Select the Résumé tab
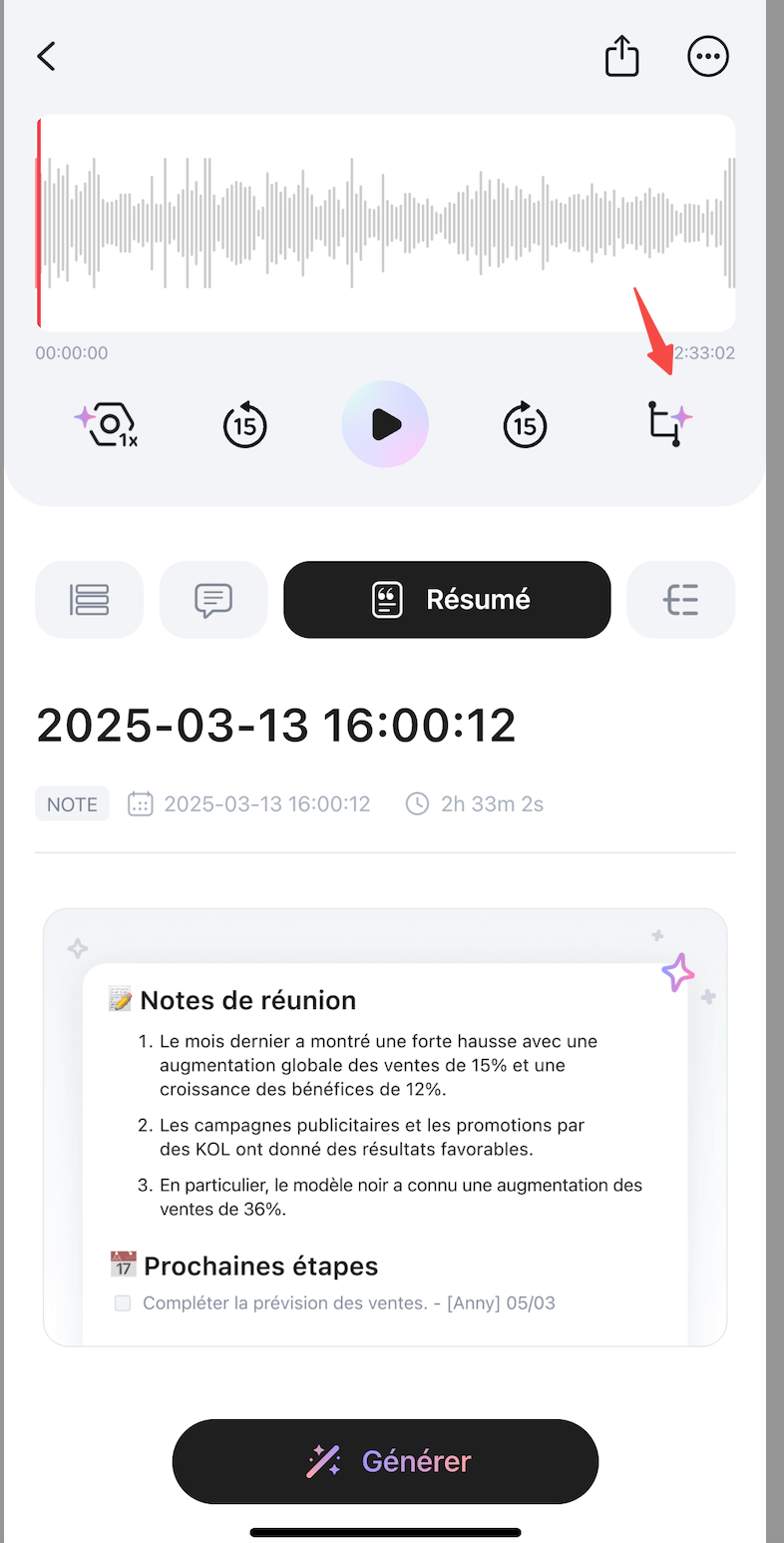 (447, 600)
